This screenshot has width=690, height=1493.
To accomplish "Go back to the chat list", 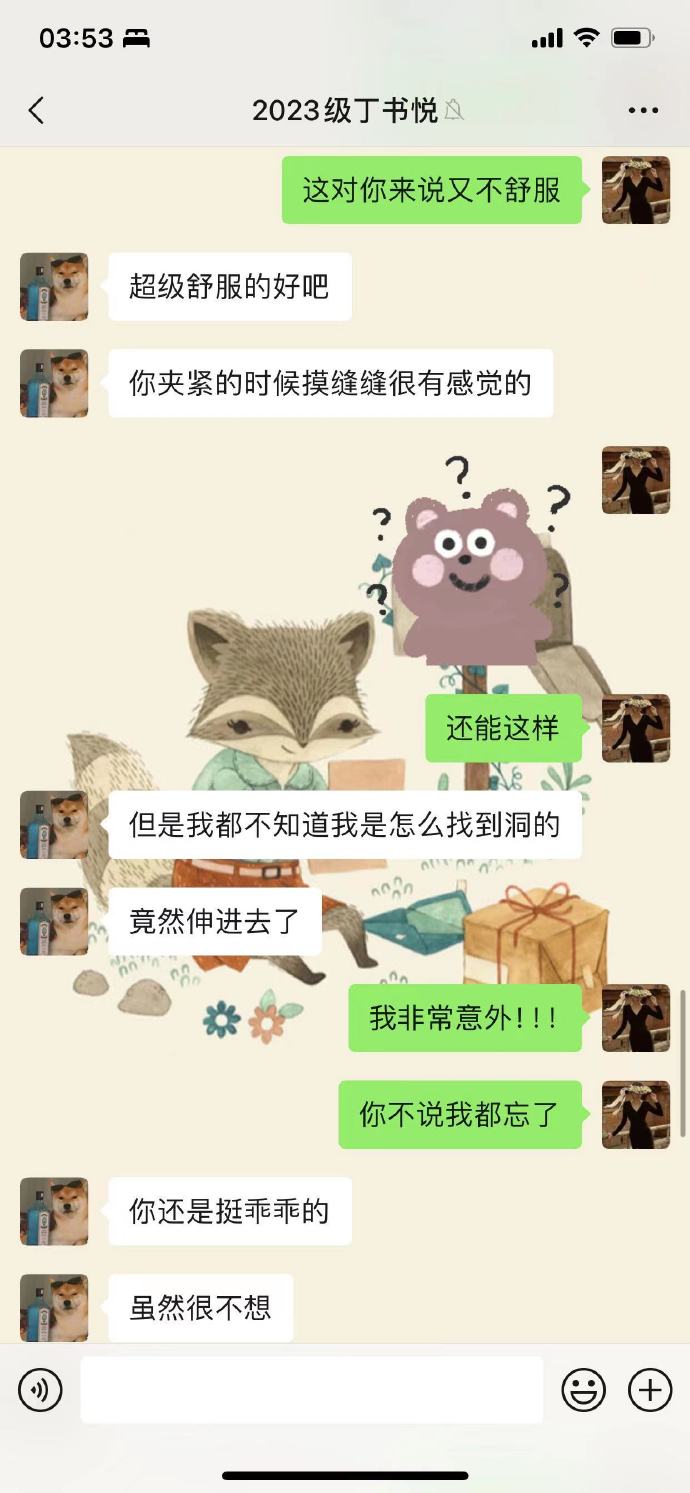I will coord(37,111).
